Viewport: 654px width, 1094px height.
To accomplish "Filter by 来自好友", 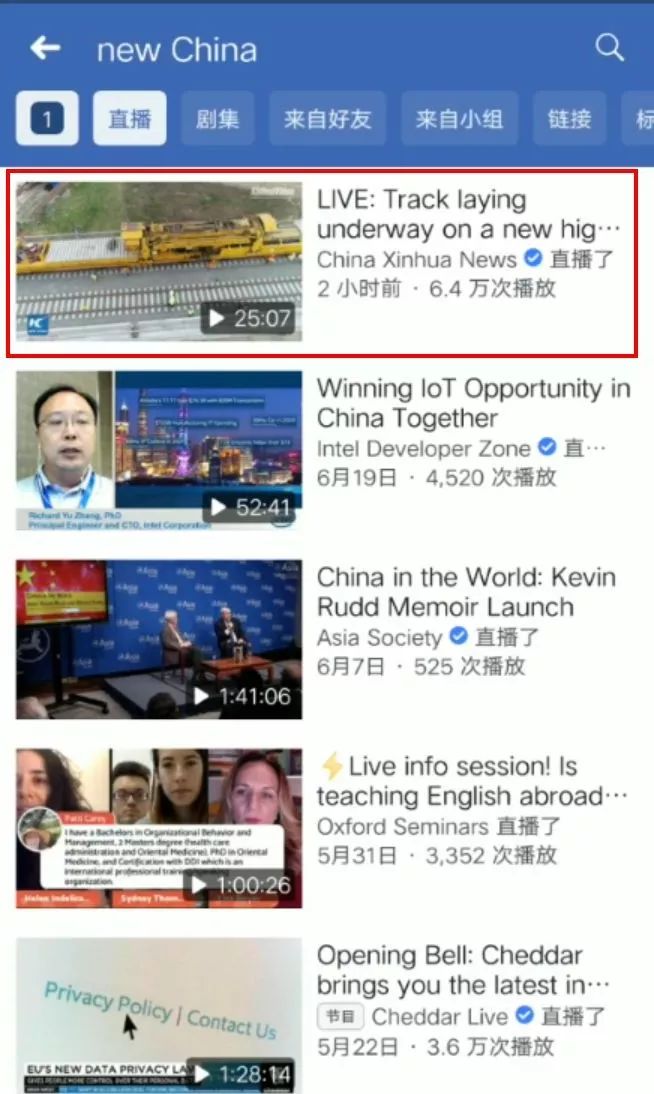I will [x=327, y=120].
